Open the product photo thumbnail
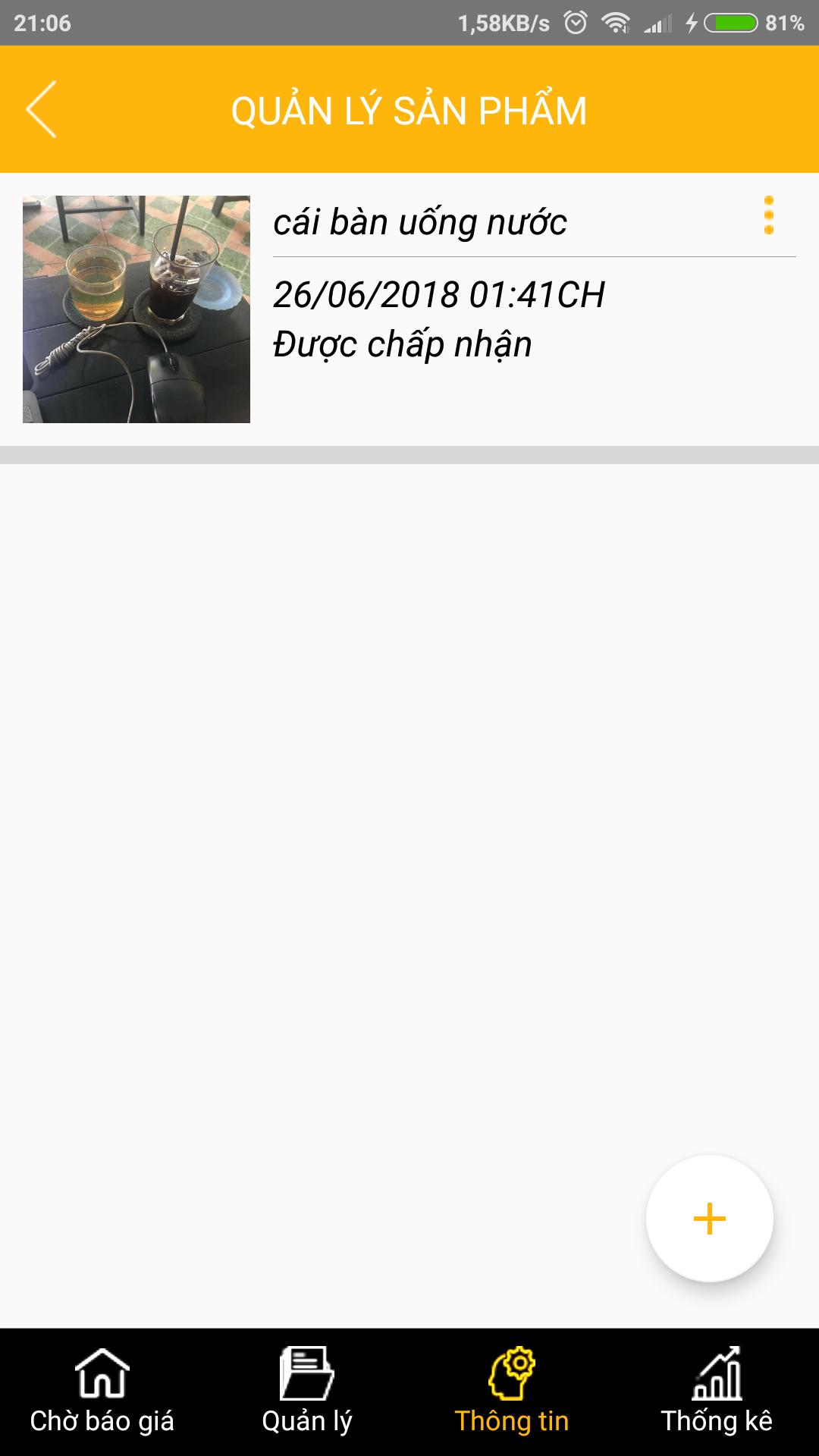The image size is (819, 1456). coord(137,307)
